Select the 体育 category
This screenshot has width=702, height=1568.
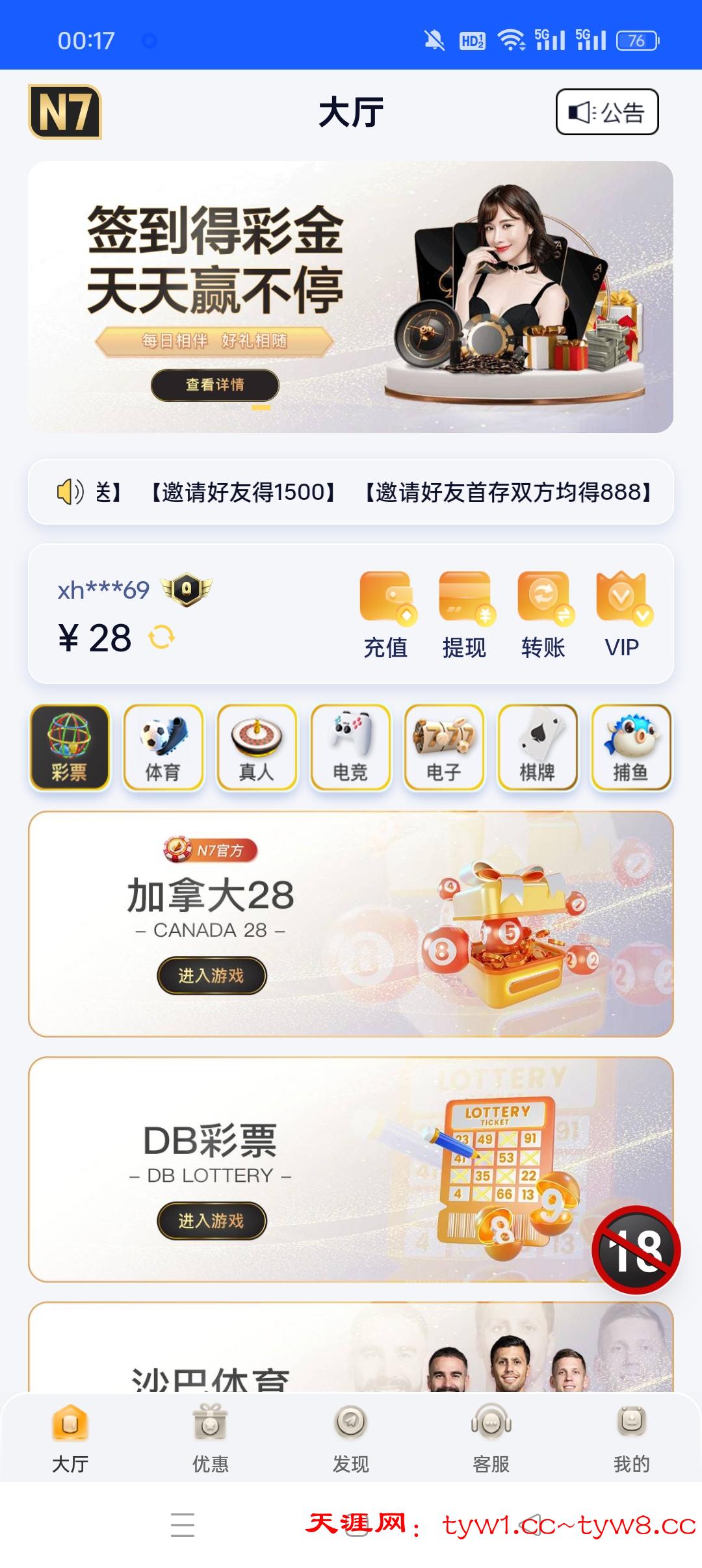pyautogui.click(x=163, y=747)
